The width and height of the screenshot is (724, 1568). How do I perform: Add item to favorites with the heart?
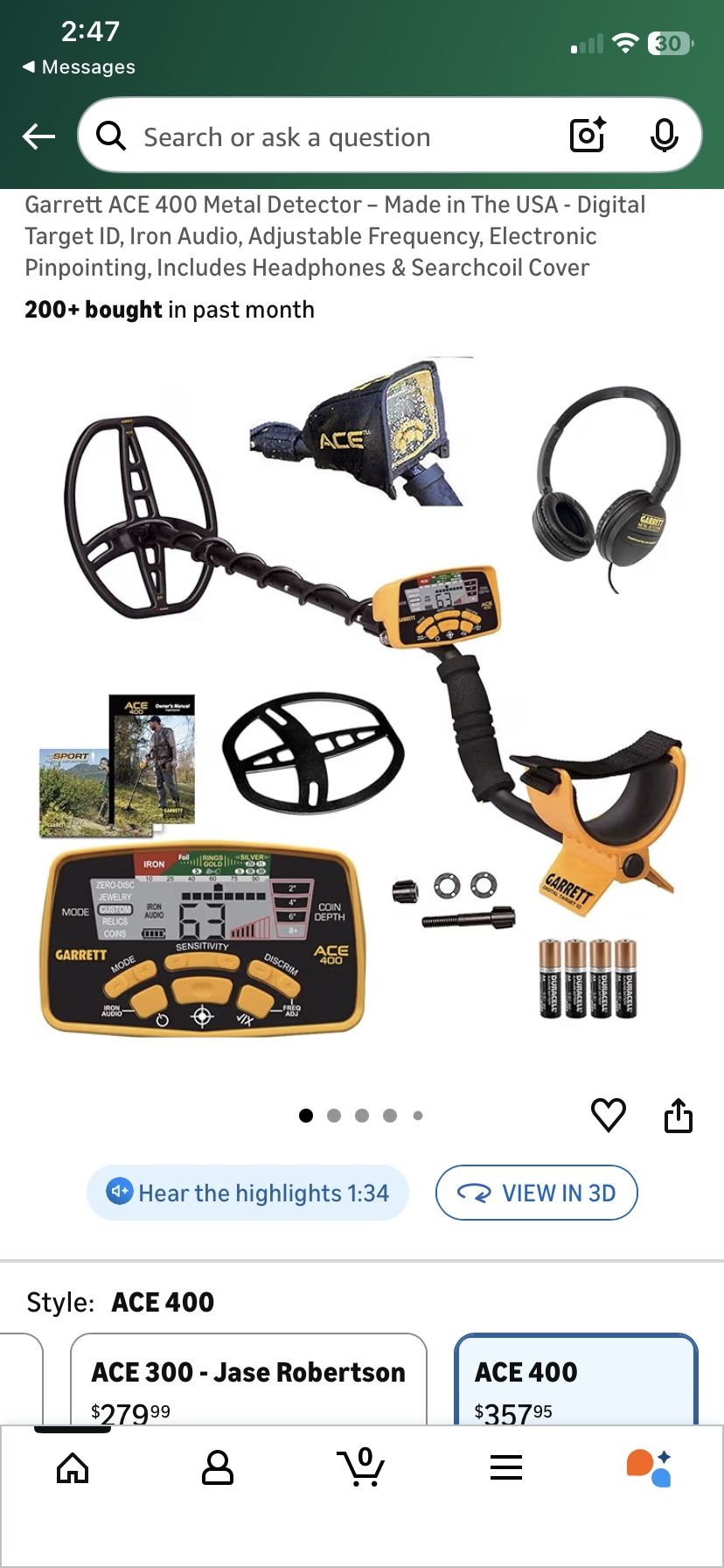(609, 1115)
